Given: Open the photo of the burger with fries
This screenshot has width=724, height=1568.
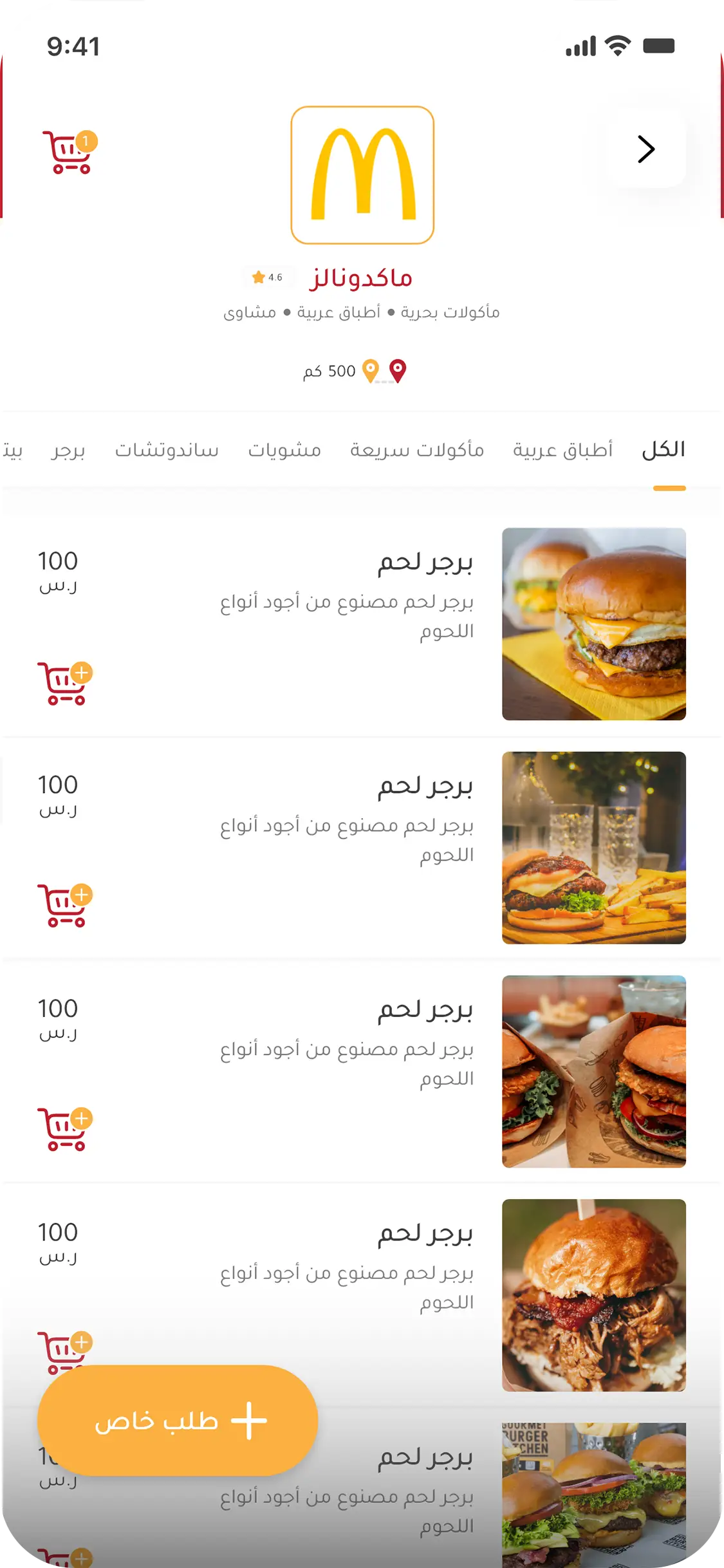Looking at the screenshot, I should (x=593, y=847).
